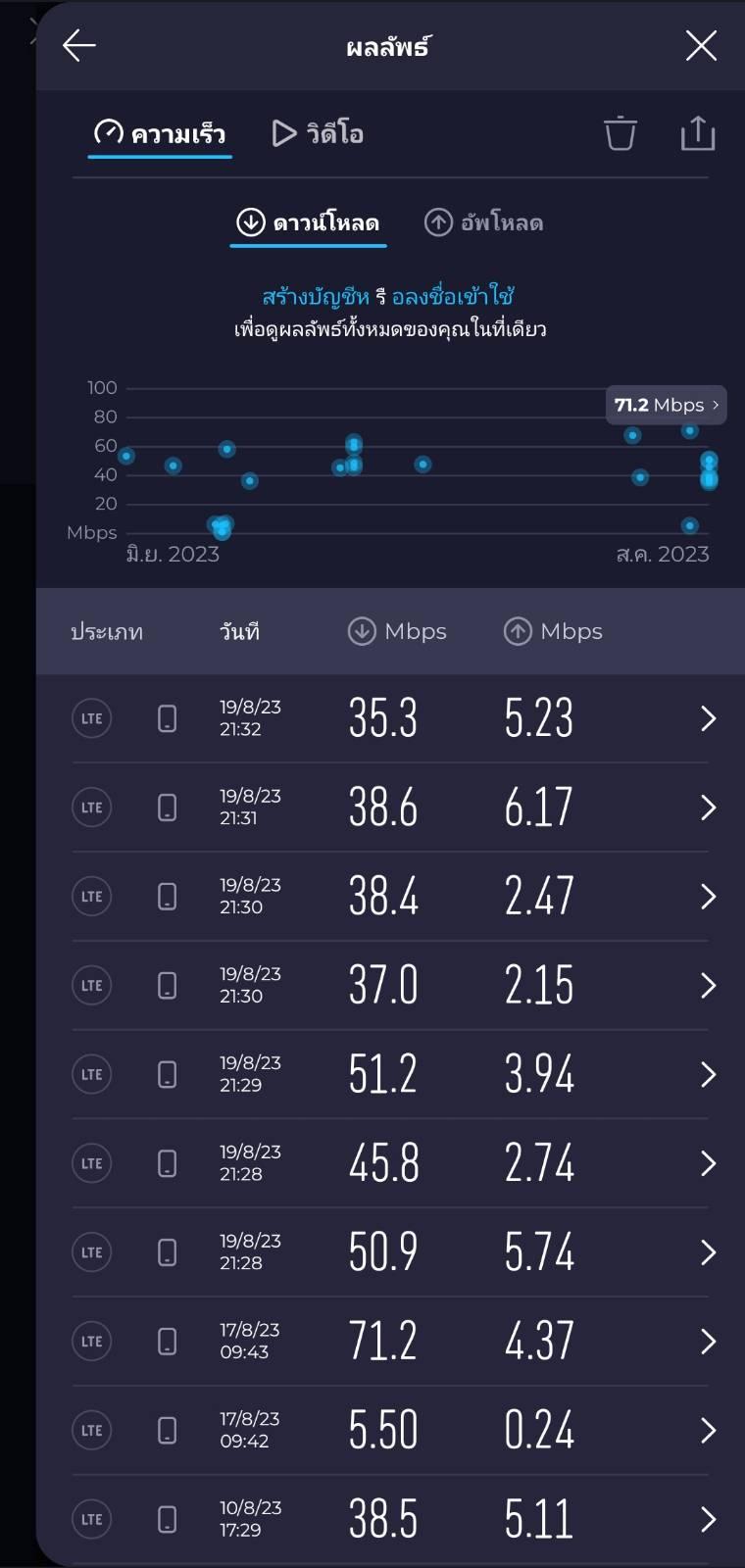Switch to the วิดีโอ tab
This screenshot has width=745, height=1568.
tap(318, 133)
